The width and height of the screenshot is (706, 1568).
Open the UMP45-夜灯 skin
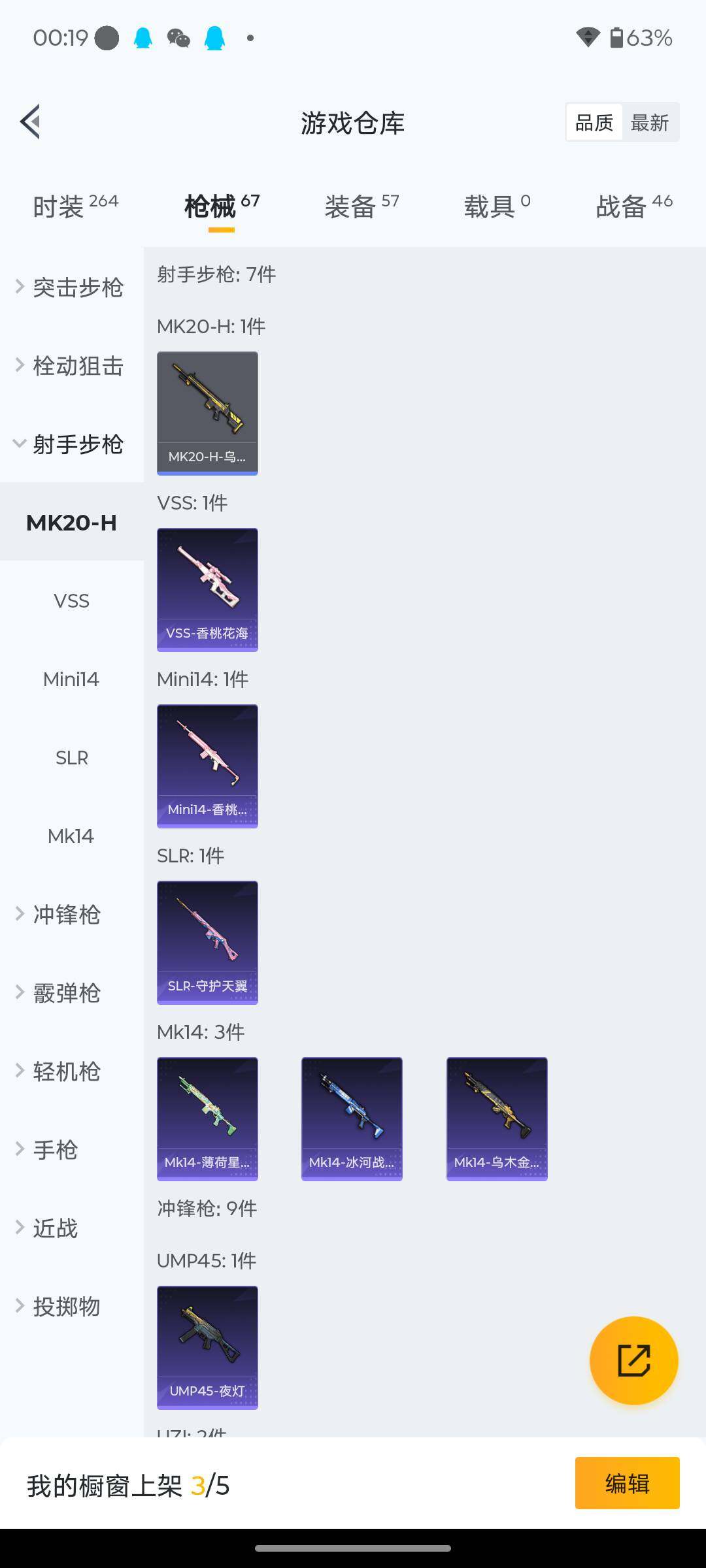point(207,1347)
